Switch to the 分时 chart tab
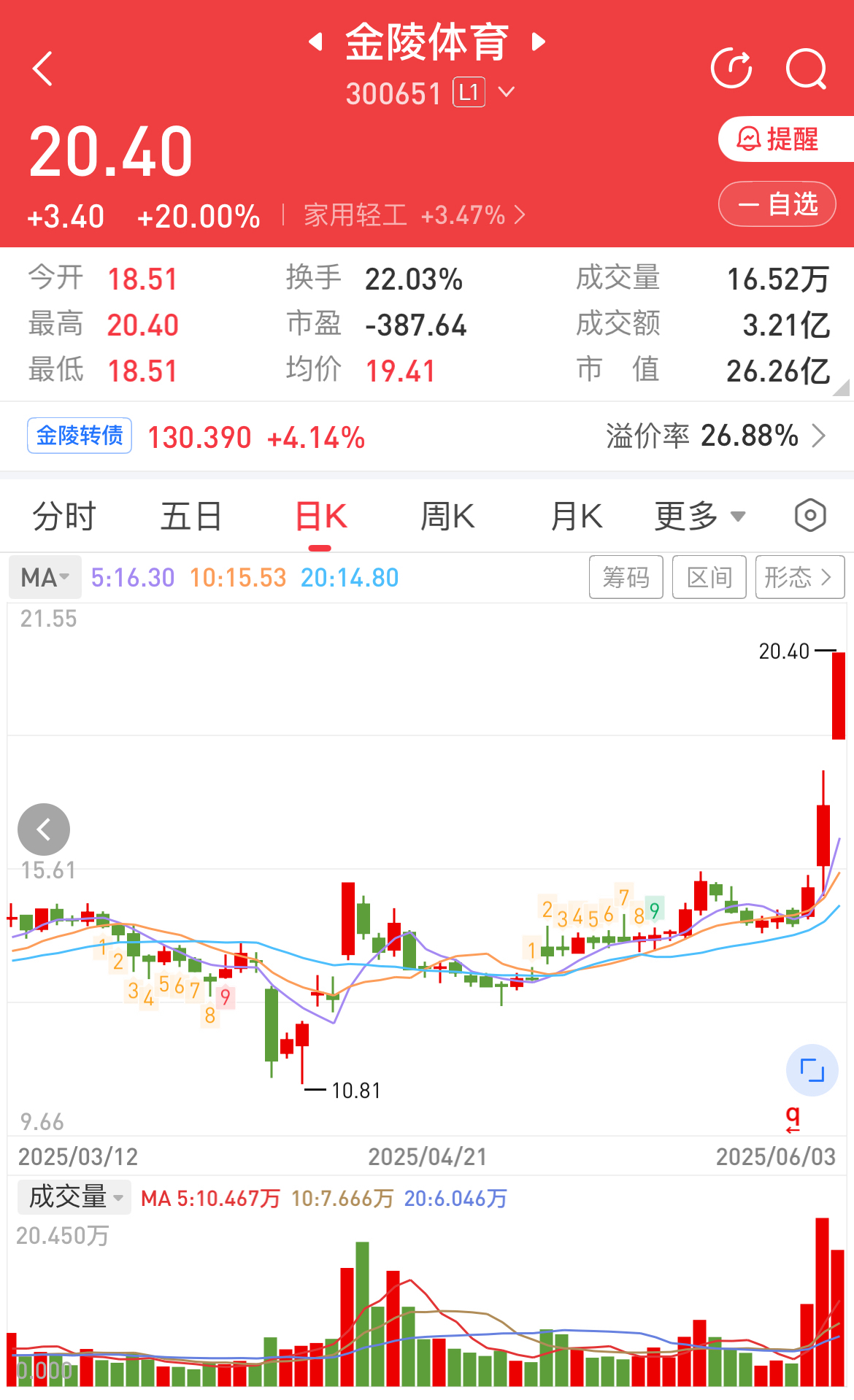The width and height of the screenshot is (854, 1400). [x=64, y=517]
